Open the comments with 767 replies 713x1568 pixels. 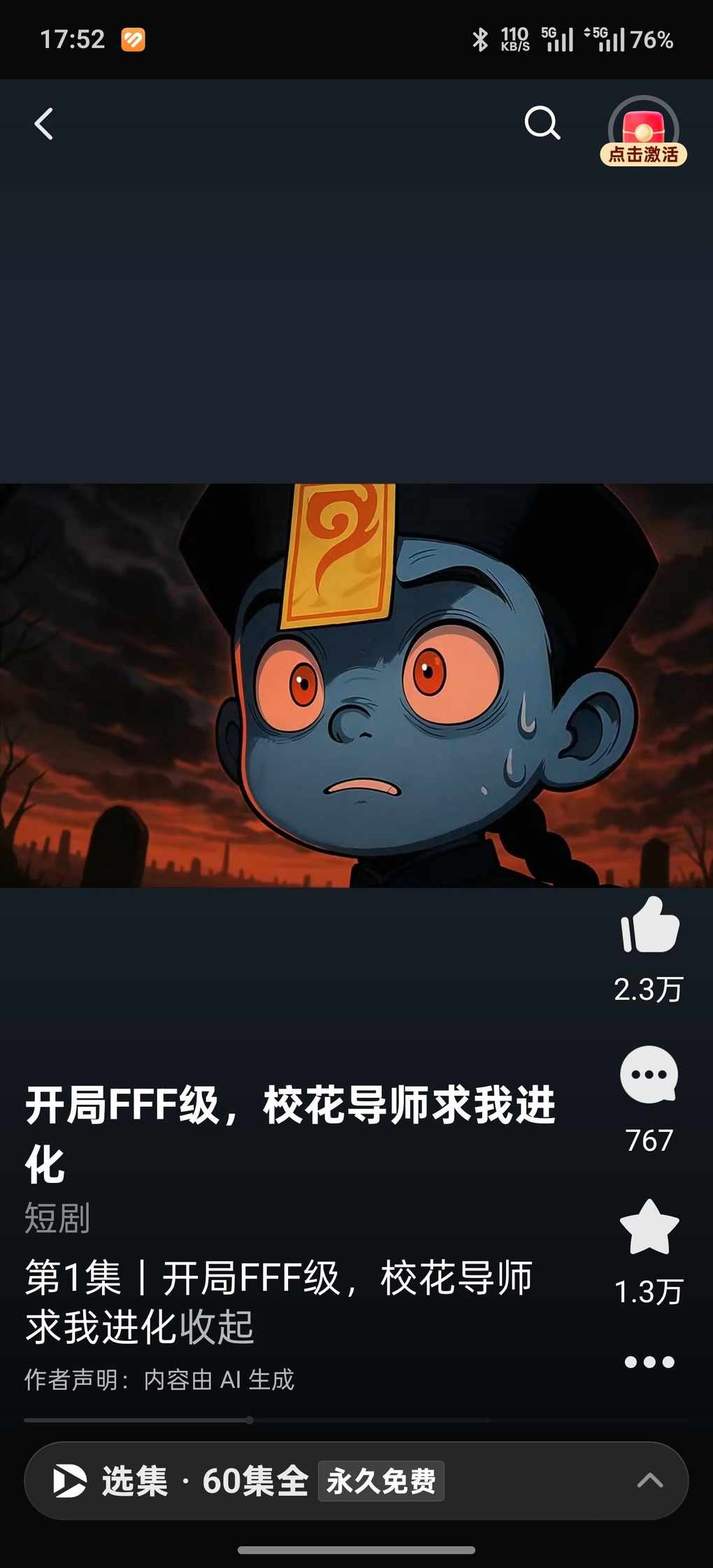[649, 1075]
